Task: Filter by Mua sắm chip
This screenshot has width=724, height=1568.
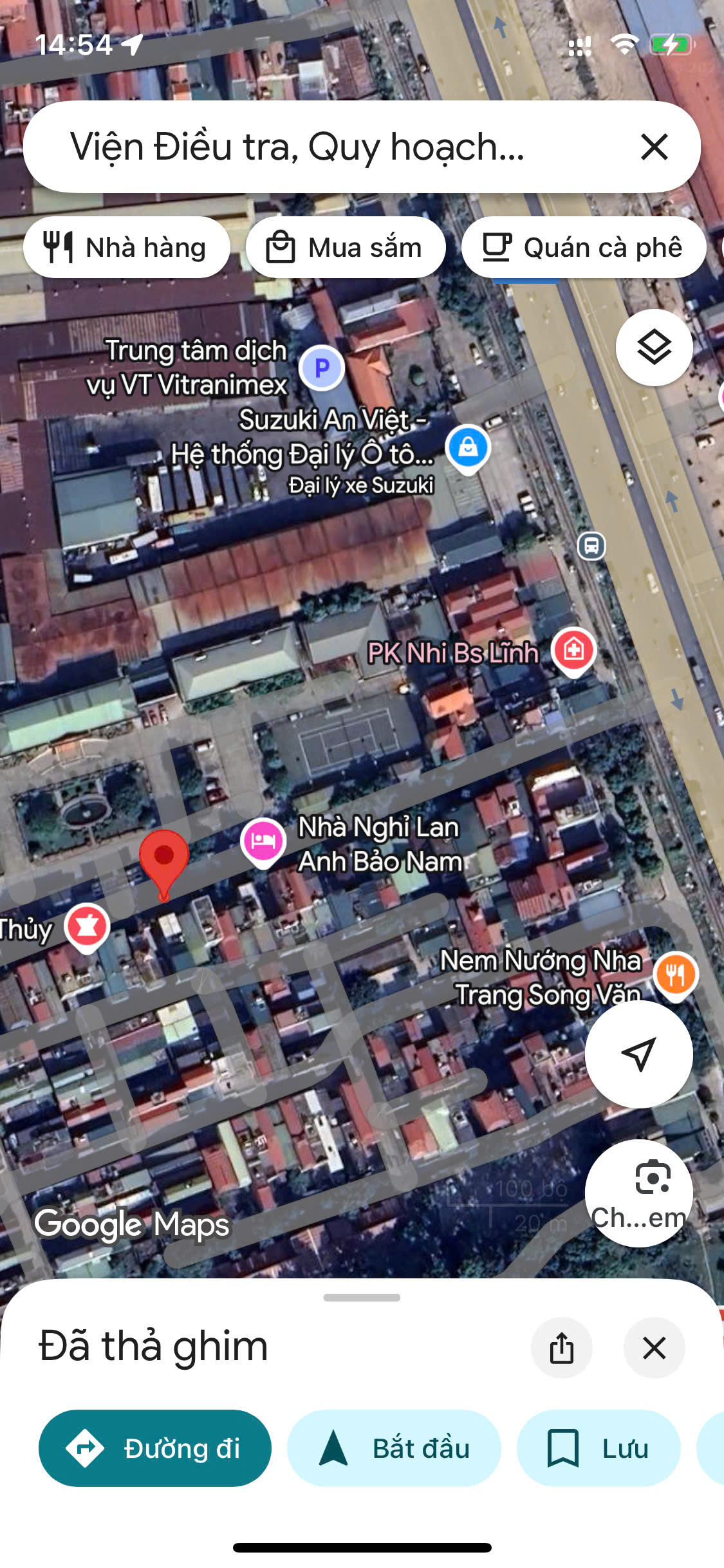Action: point(346,248)
